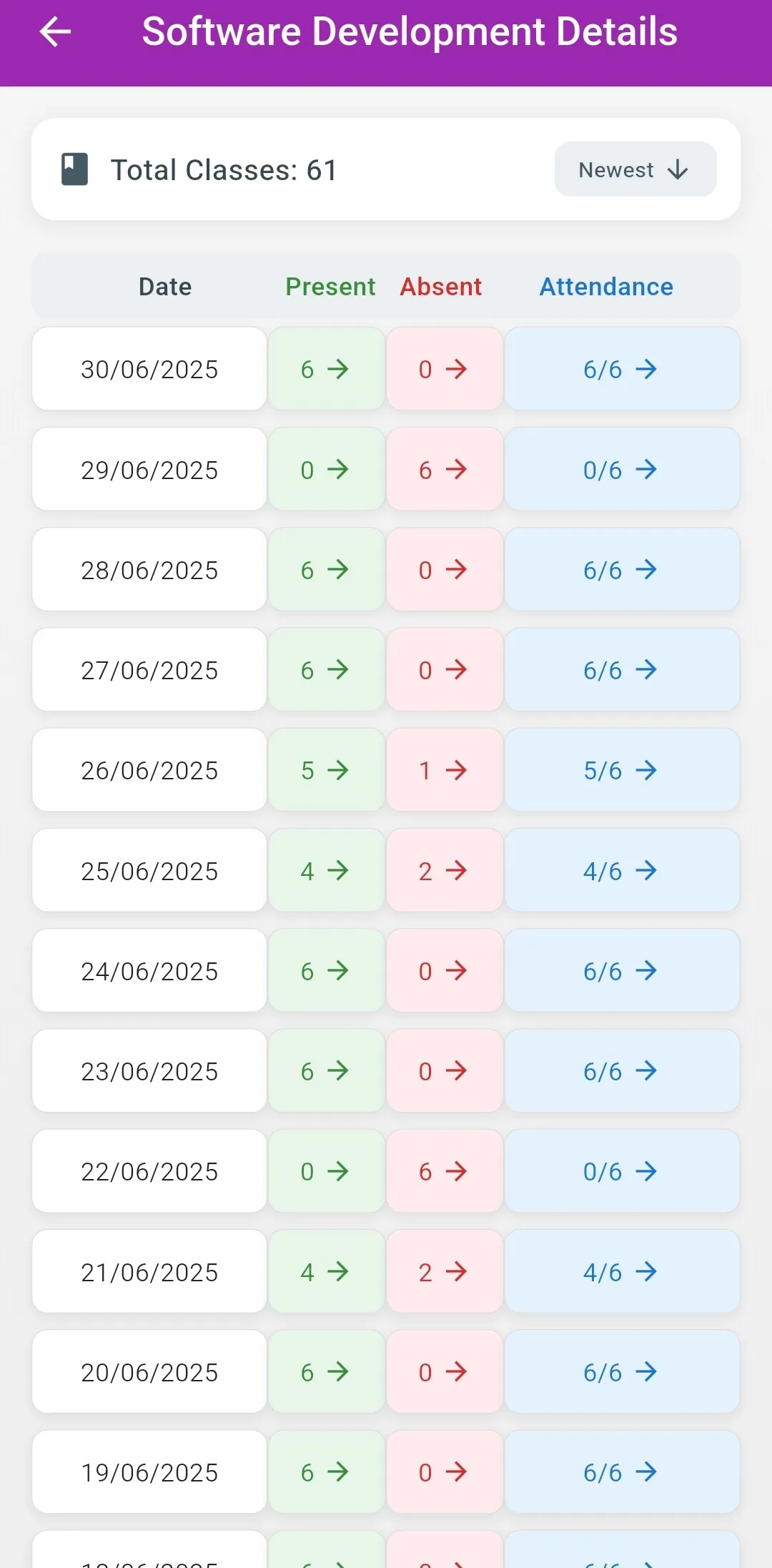Viewport: 772px width, 1568px height.
Task: View absent students for 29/06/2025
Action: (x=445, y=469)
